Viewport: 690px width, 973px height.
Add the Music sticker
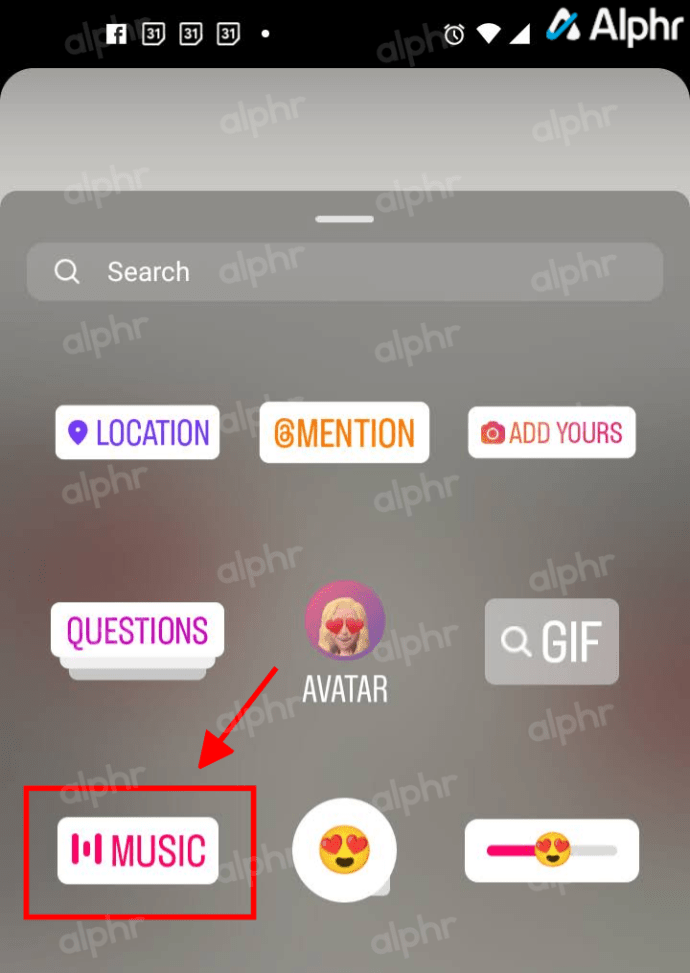(x=138, y=851)
